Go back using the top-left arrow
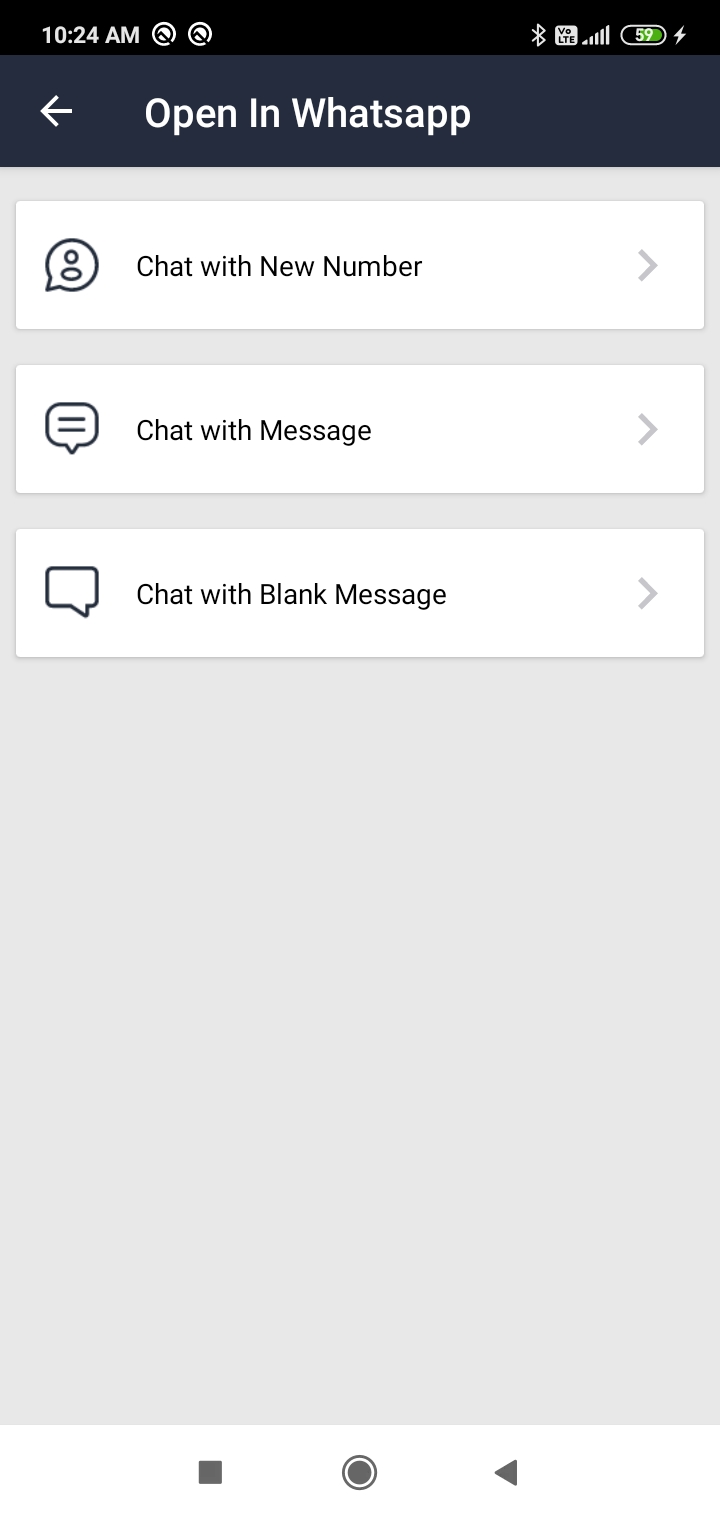This screenshot has width=720, height=1520. [56, 112]
